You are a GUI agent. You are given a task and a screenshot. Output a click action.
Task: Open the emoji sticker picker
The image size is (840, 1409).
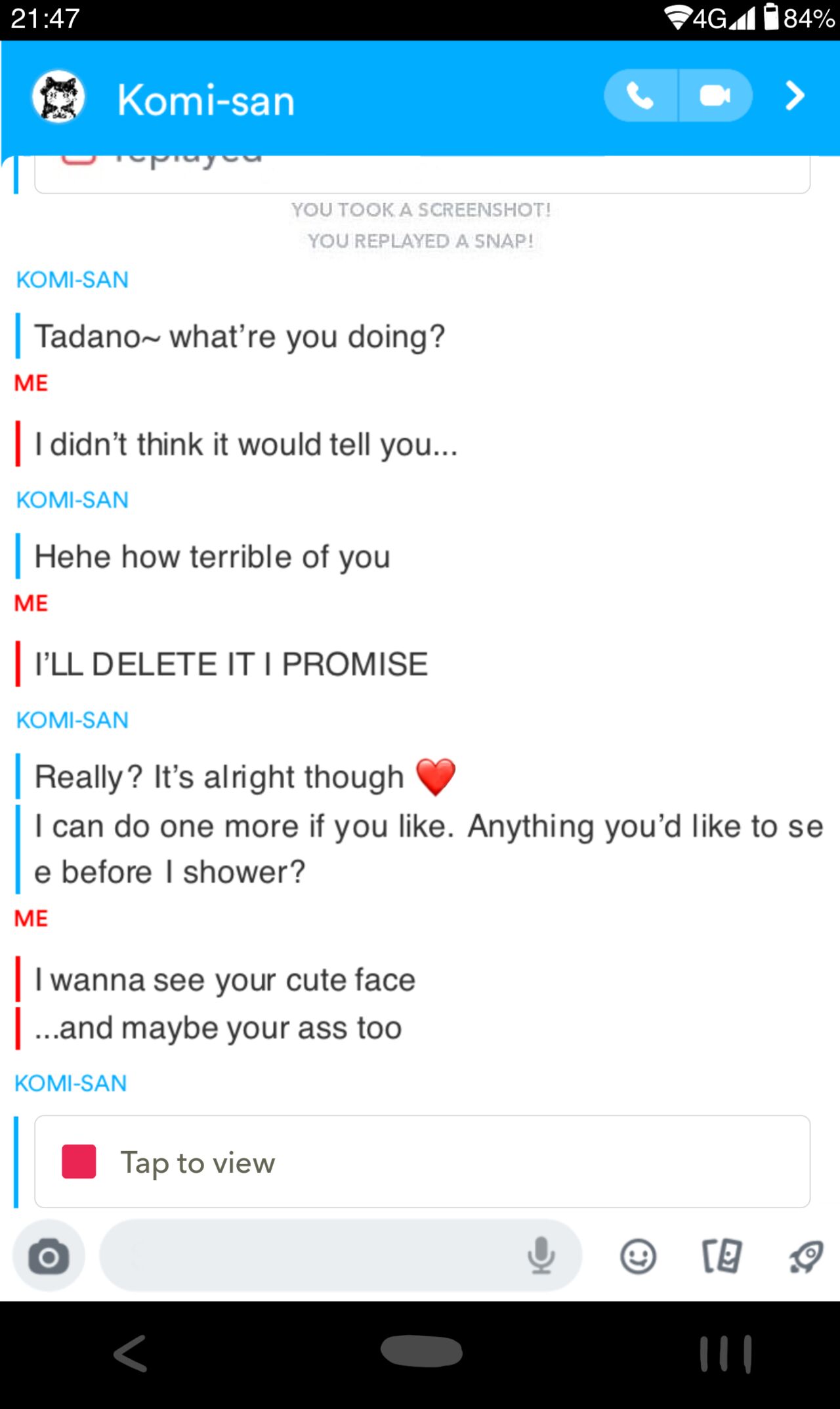pyautogui.click(x=638, y=1256)
